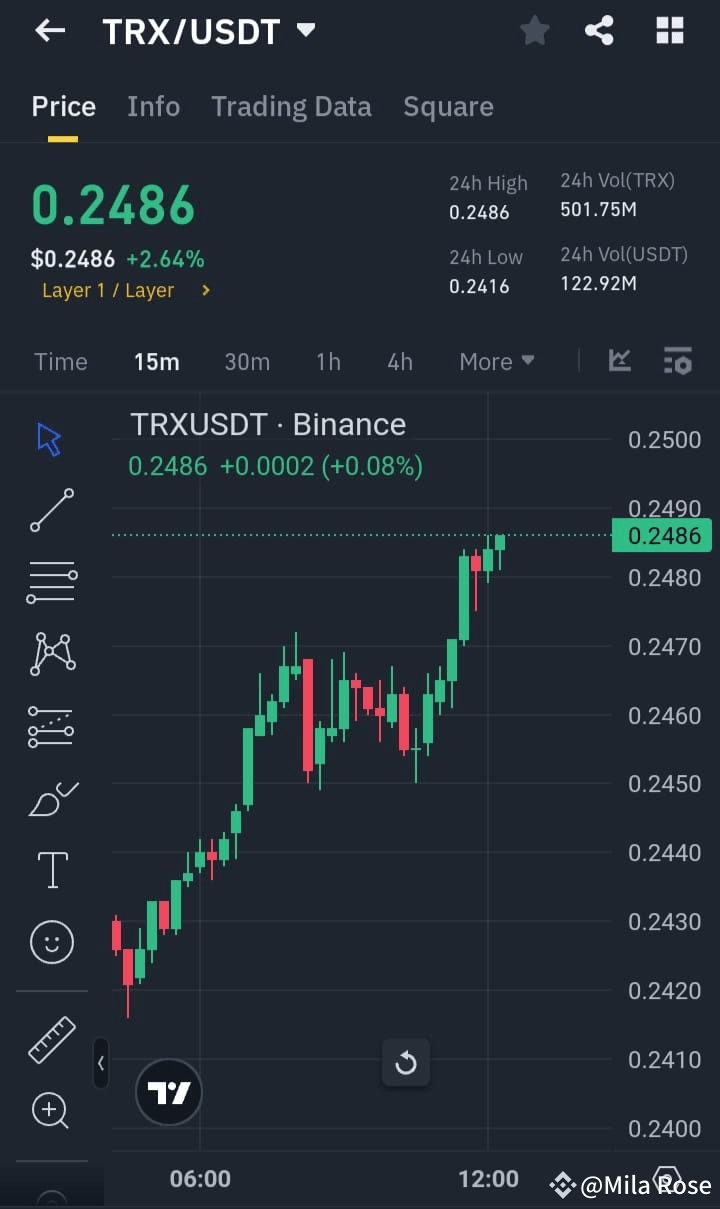720x1209 pixels.
Task: Toggle the indicators panel icon
Action: click(x=677, y=361)
